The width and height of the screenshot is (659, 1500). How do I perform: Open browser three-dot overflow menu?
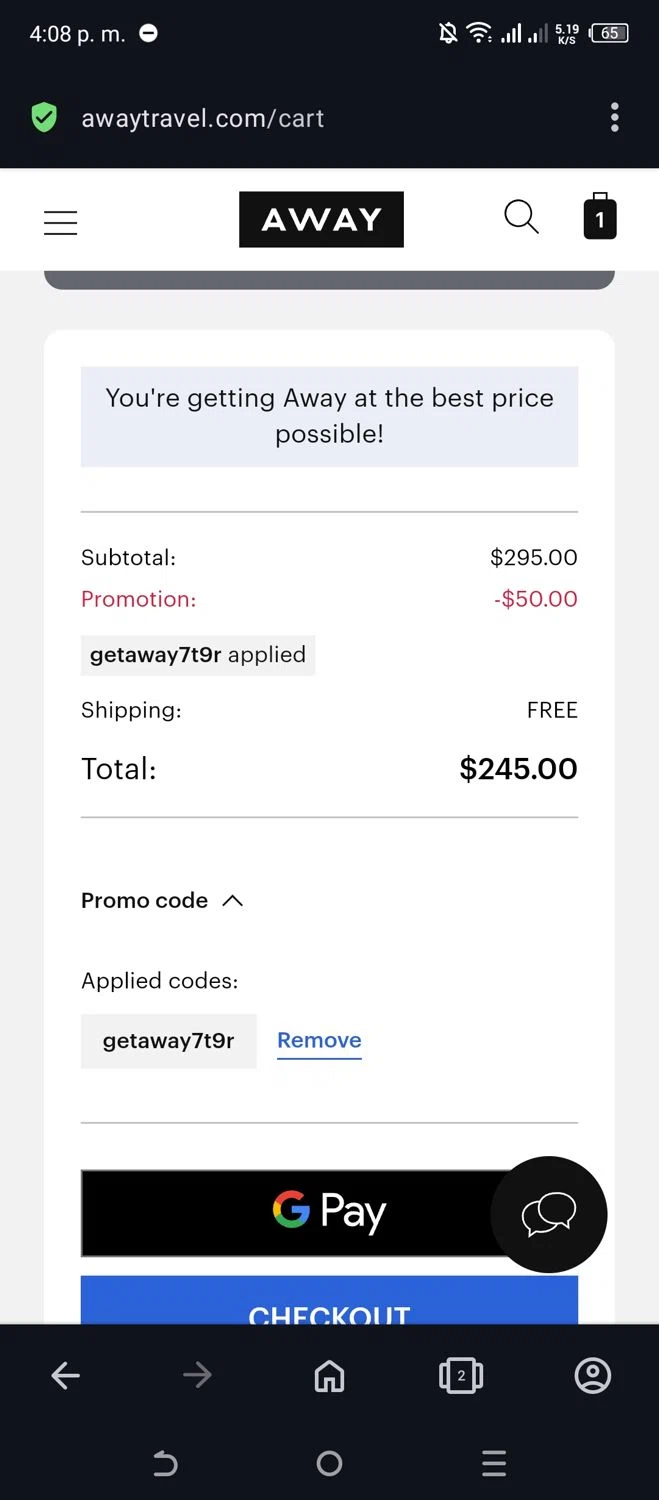614,118
